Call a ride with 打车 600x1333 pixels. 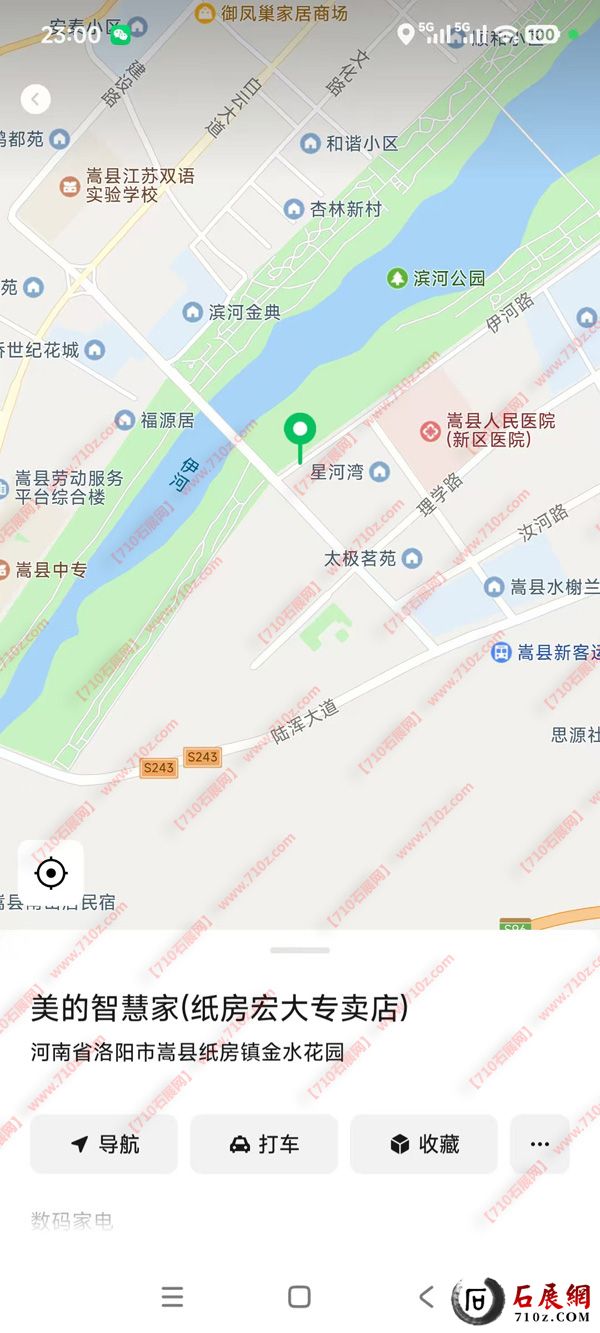[264, 1144]
